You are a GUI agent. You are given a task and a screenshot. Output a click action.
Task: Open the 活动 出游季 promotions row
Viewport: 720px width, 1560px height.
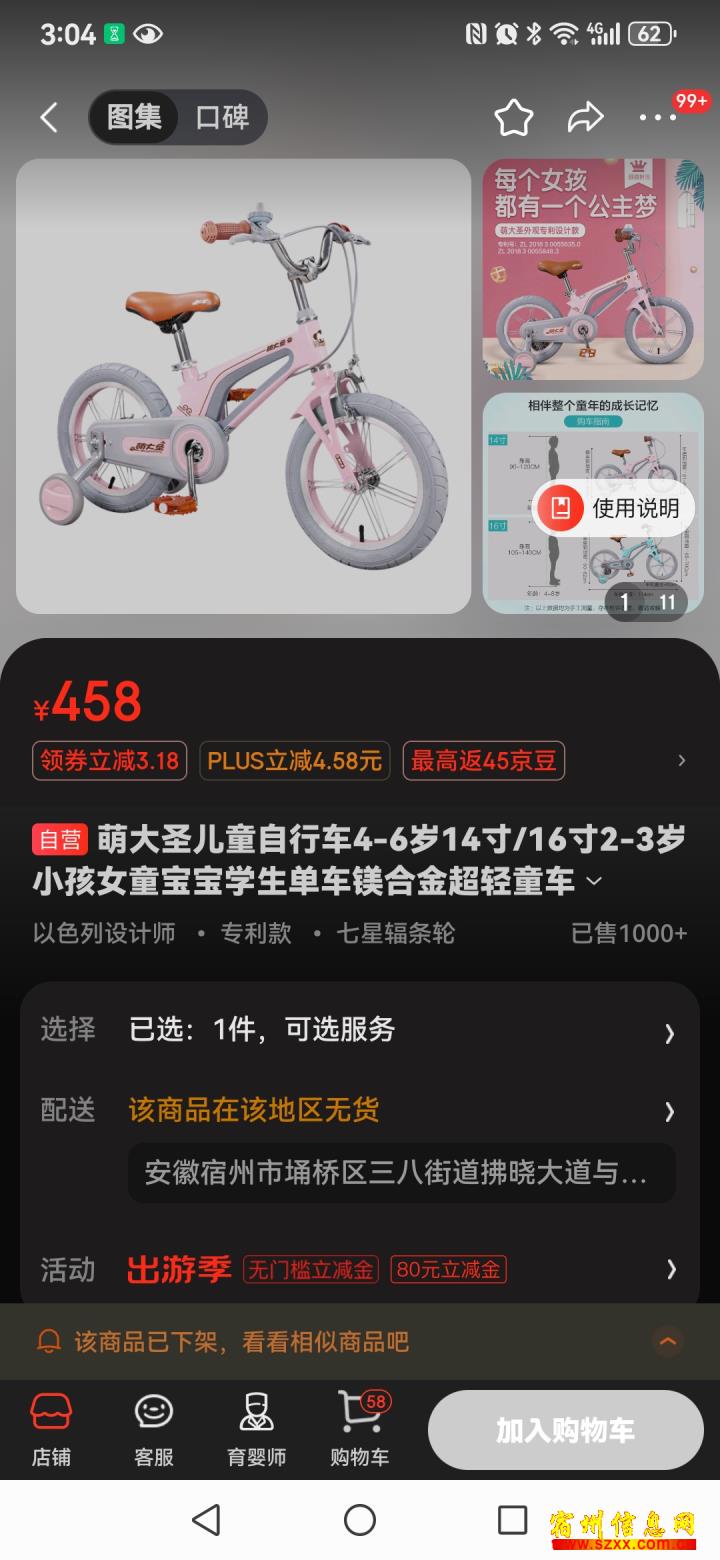click(x=360, y=1270)
